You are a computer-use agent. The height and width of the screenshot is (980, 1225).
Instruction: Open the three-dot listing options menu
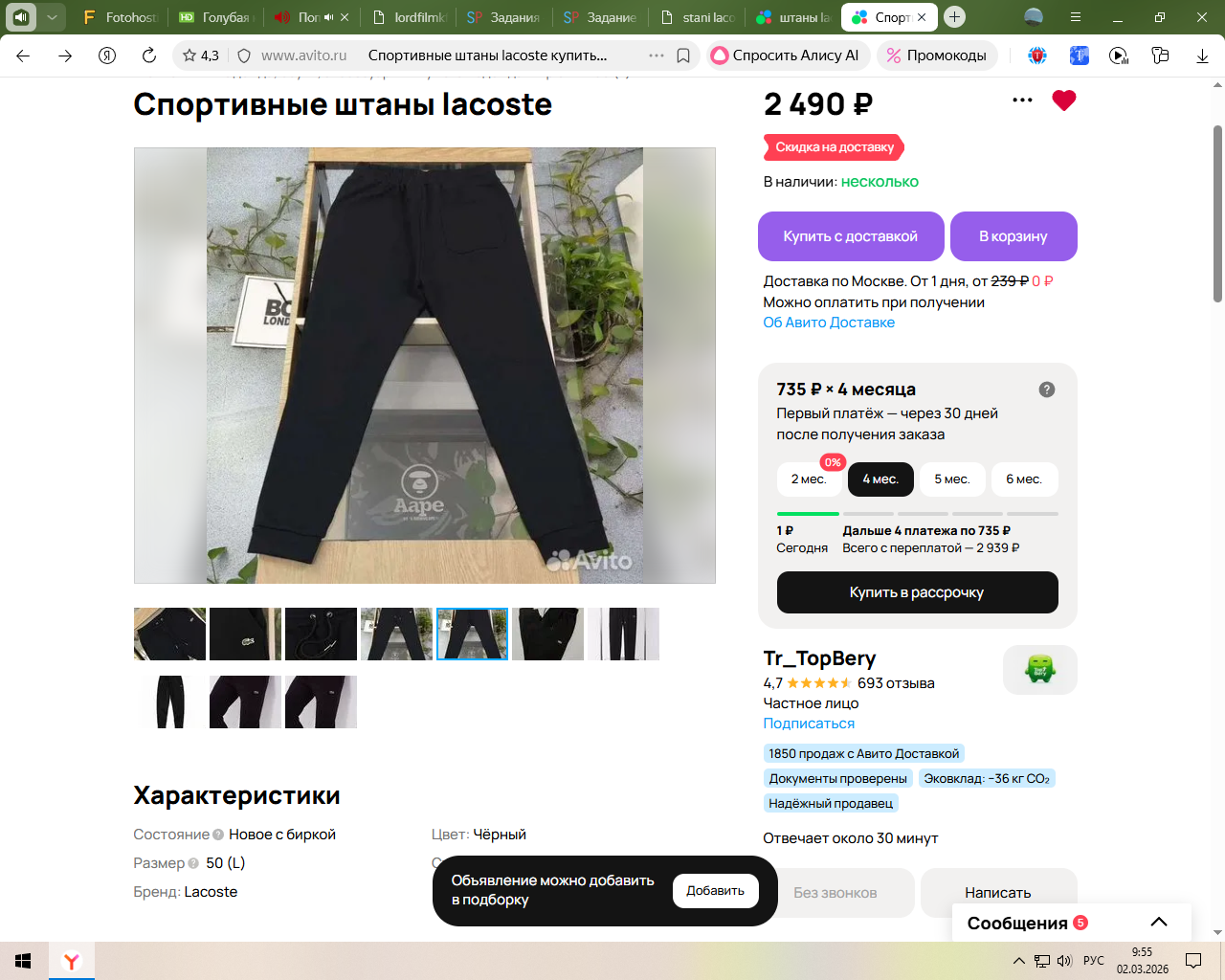(1022, 100)
